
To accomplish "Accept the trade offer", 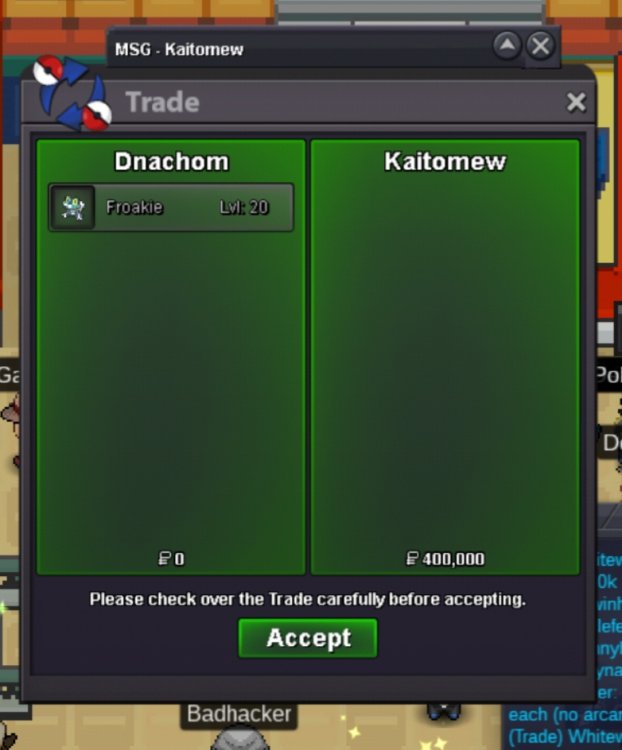I will pyautogui.click(x=307, y=638).
